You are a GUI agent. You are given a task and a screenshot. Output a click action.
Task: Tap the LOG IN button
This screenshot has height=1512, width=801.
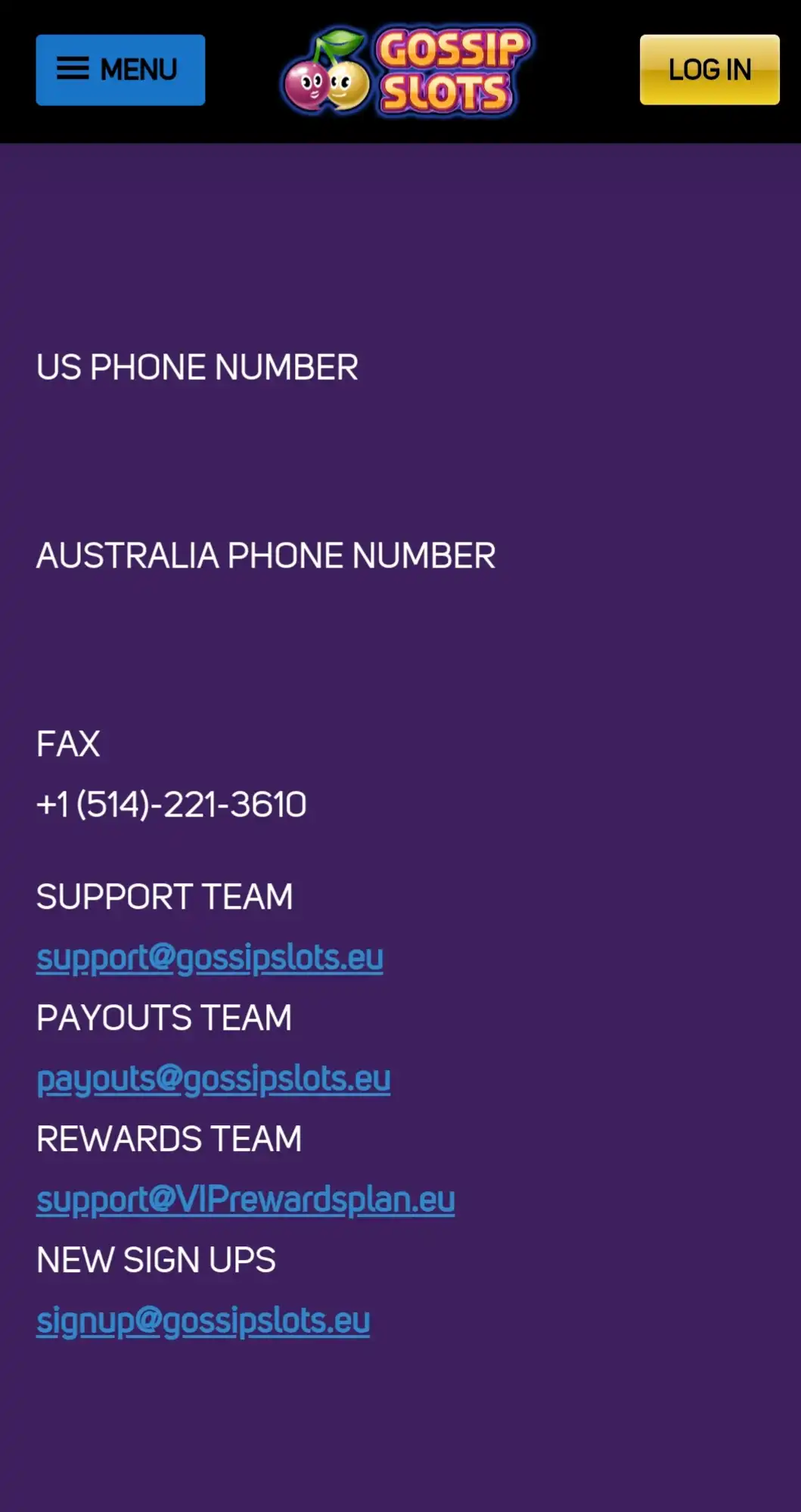(709, 70)
